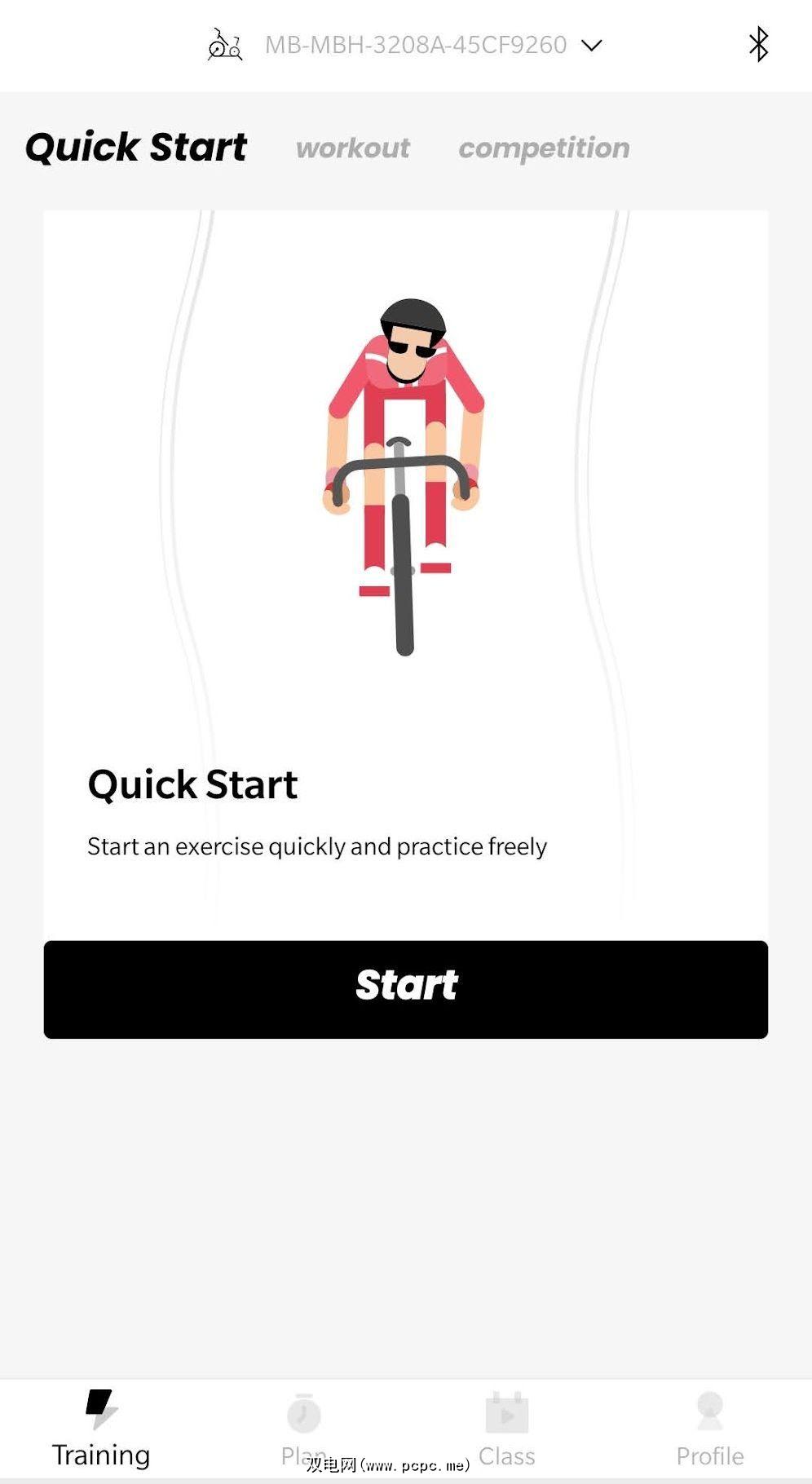Image resolution: width=812 pixels, height=1484 pixels.
Task: Open the Class tab
Action: (x=506, y=1429)
